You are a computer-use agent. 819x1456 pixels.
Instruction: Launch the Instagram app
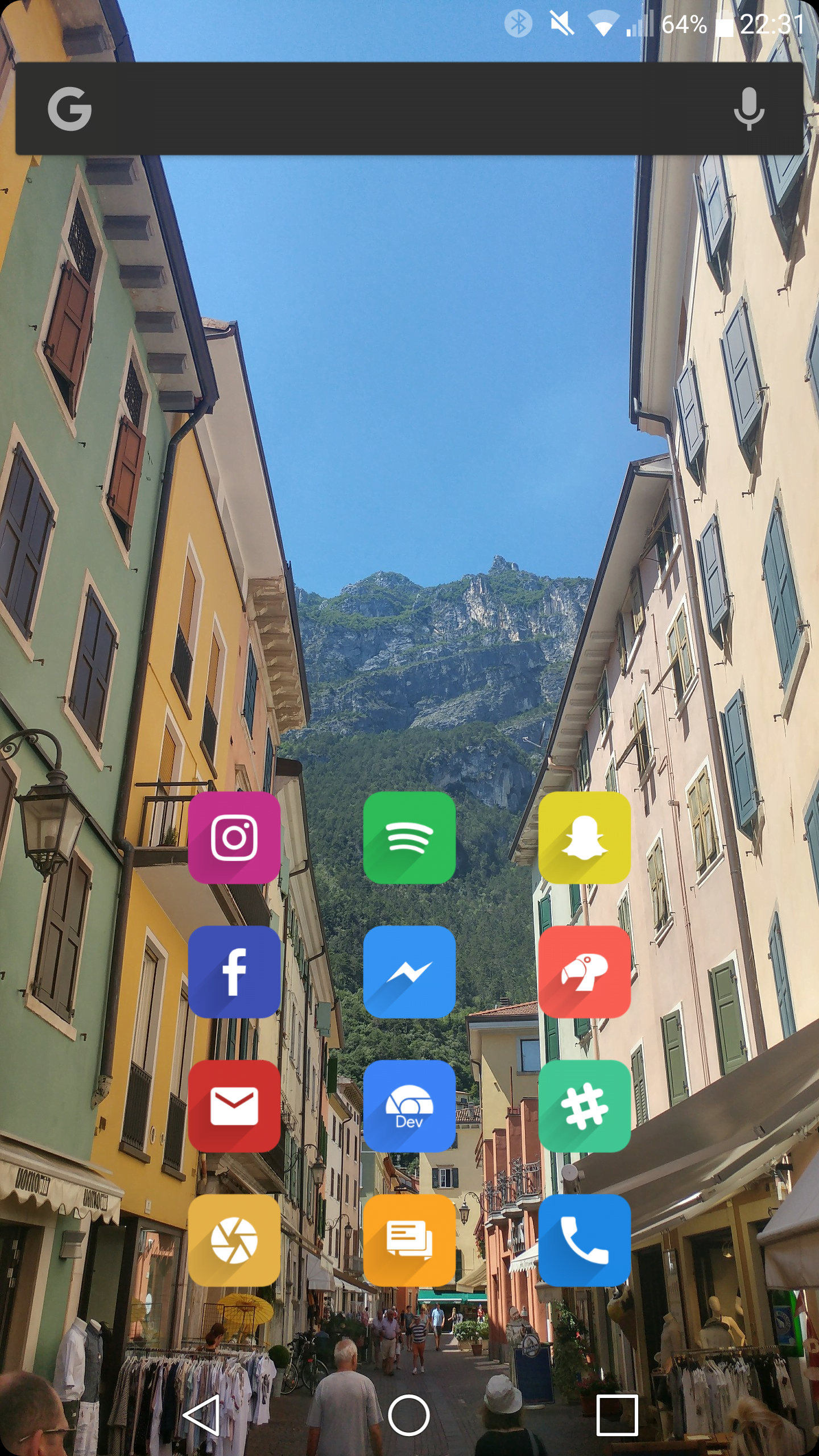[x=234, y=838]
